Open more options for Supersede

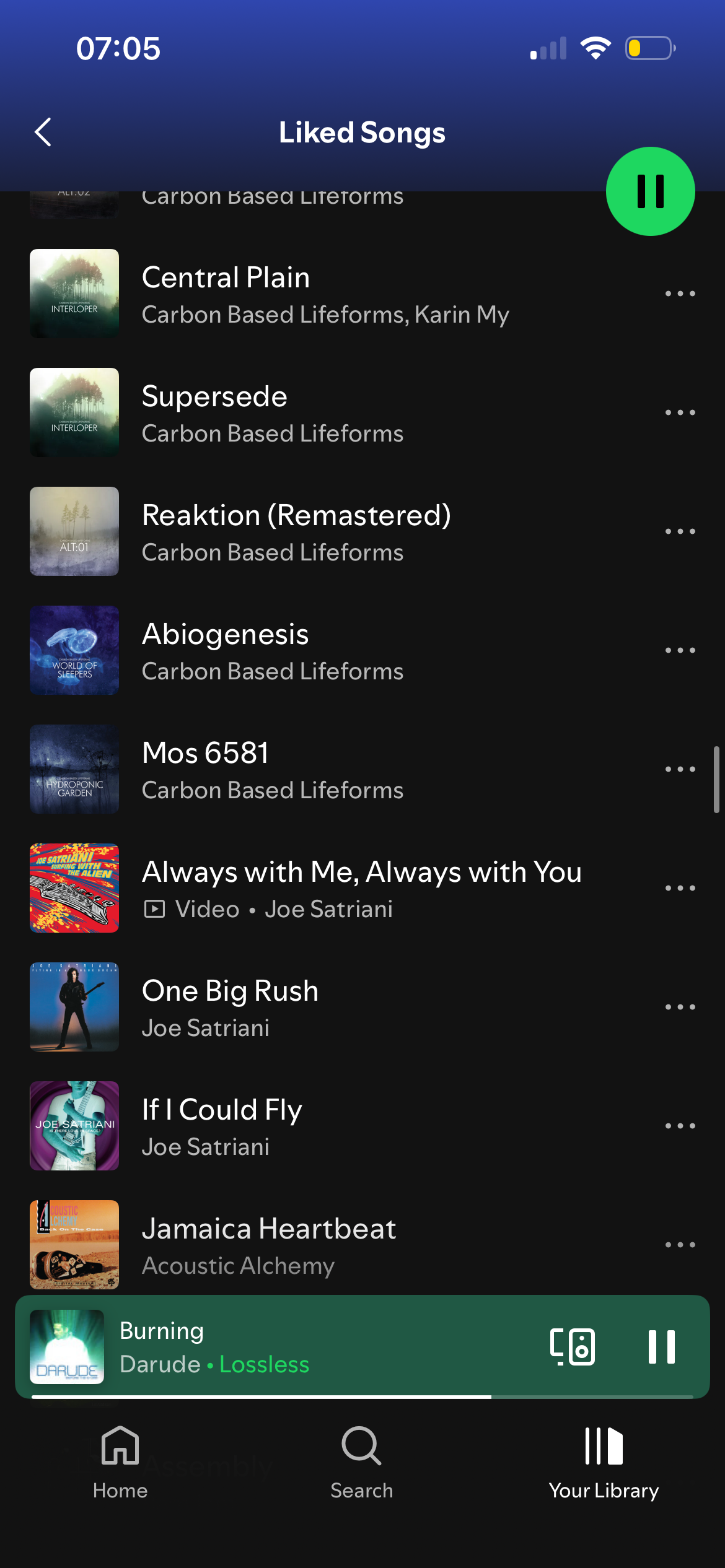(680, 412)
